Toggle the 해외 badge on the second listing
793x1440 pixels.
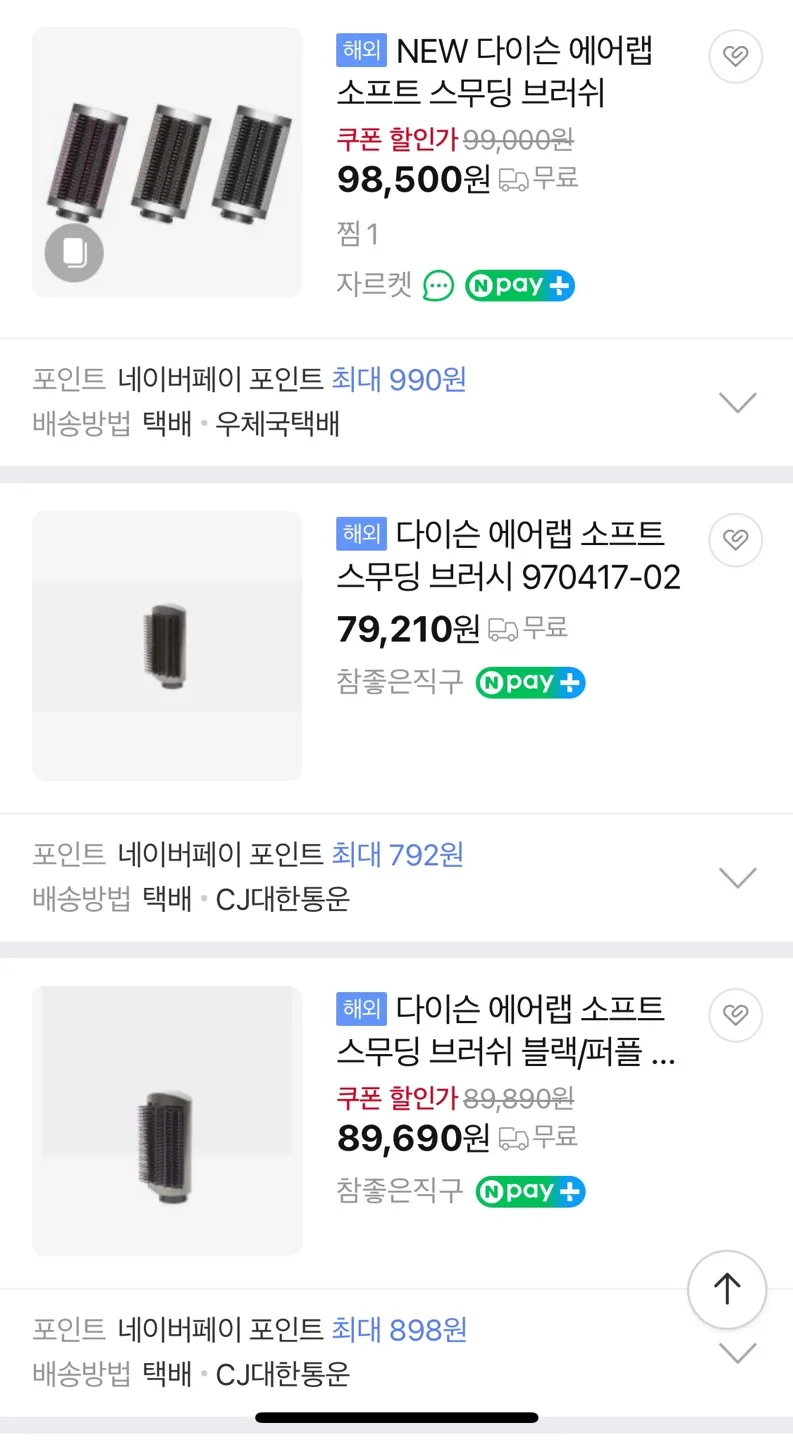[361, 534]
